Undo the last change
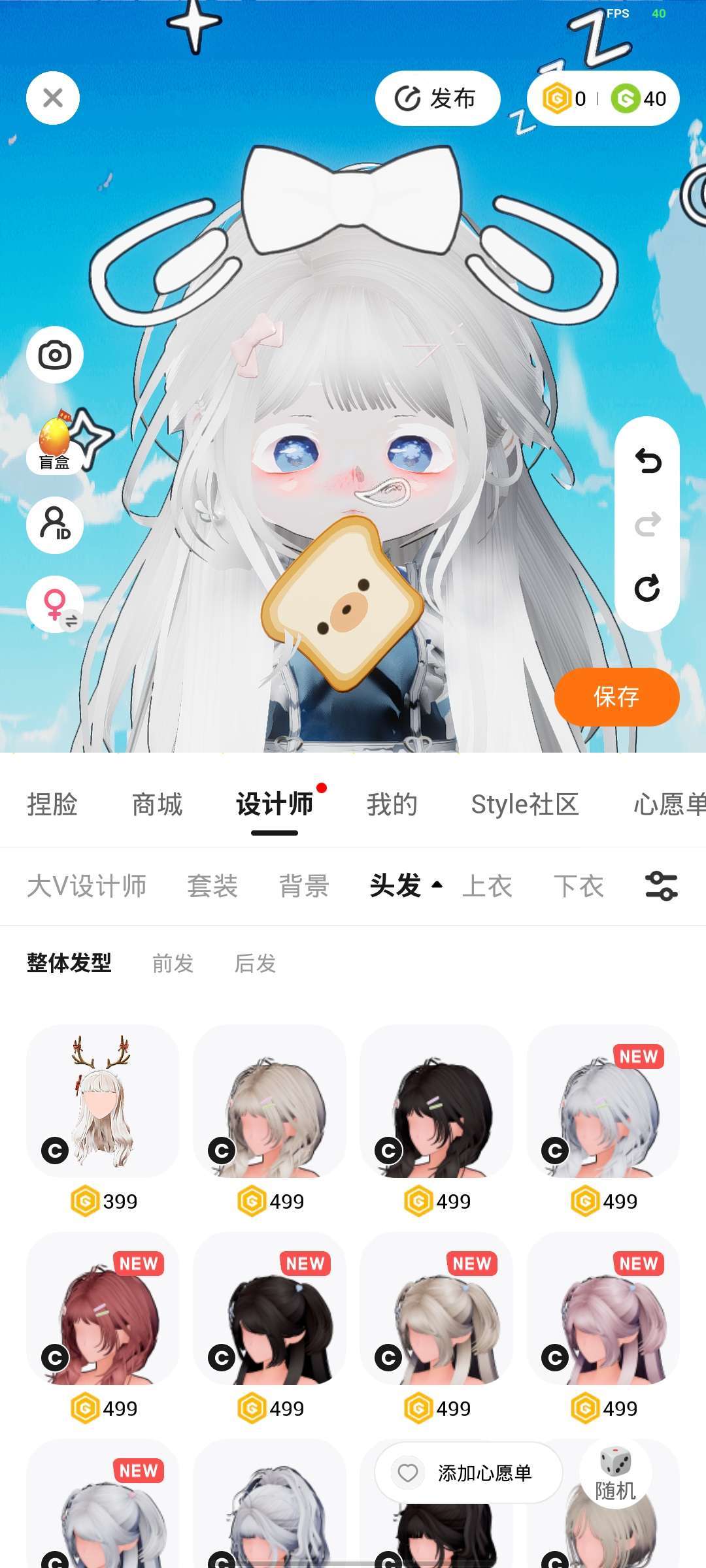The image size is (706, 1568). pyautogui.click(x=647, y=461)
